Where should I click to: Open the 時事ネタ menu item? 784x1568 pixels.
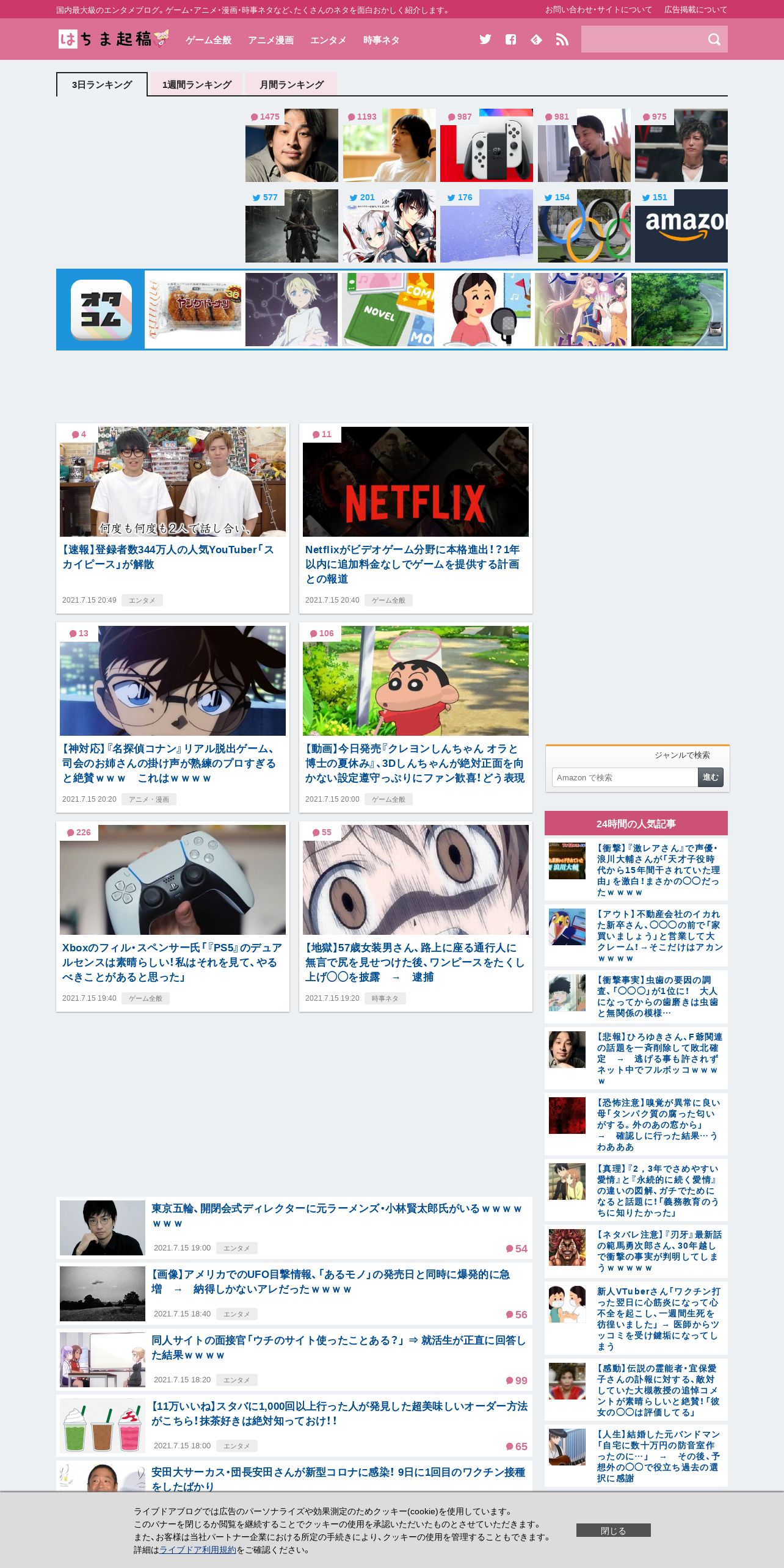(x=382, y=40)
